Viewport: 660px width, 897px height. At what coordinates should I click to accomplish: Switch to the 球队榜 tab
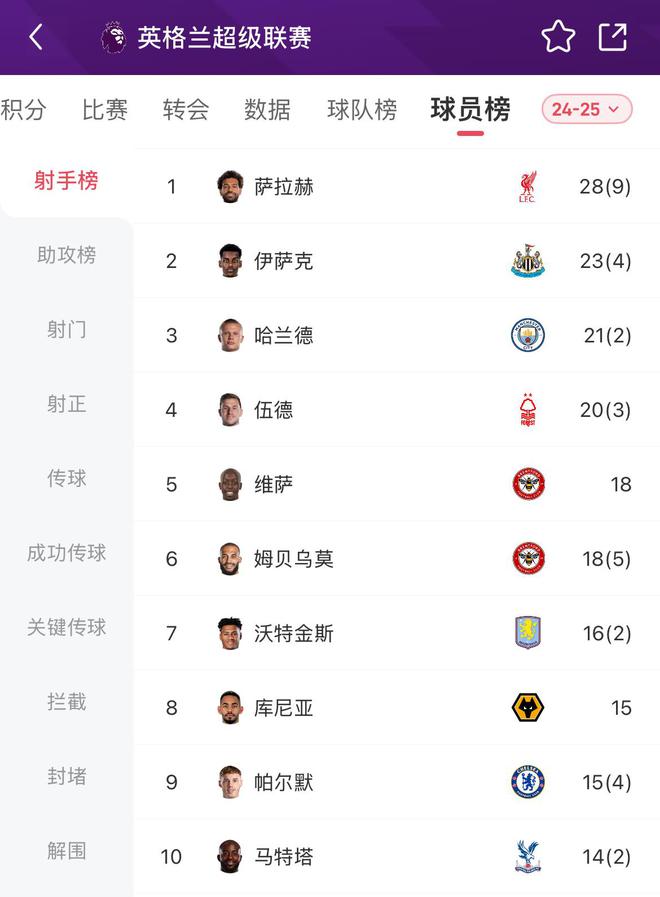tap(362, 109)
